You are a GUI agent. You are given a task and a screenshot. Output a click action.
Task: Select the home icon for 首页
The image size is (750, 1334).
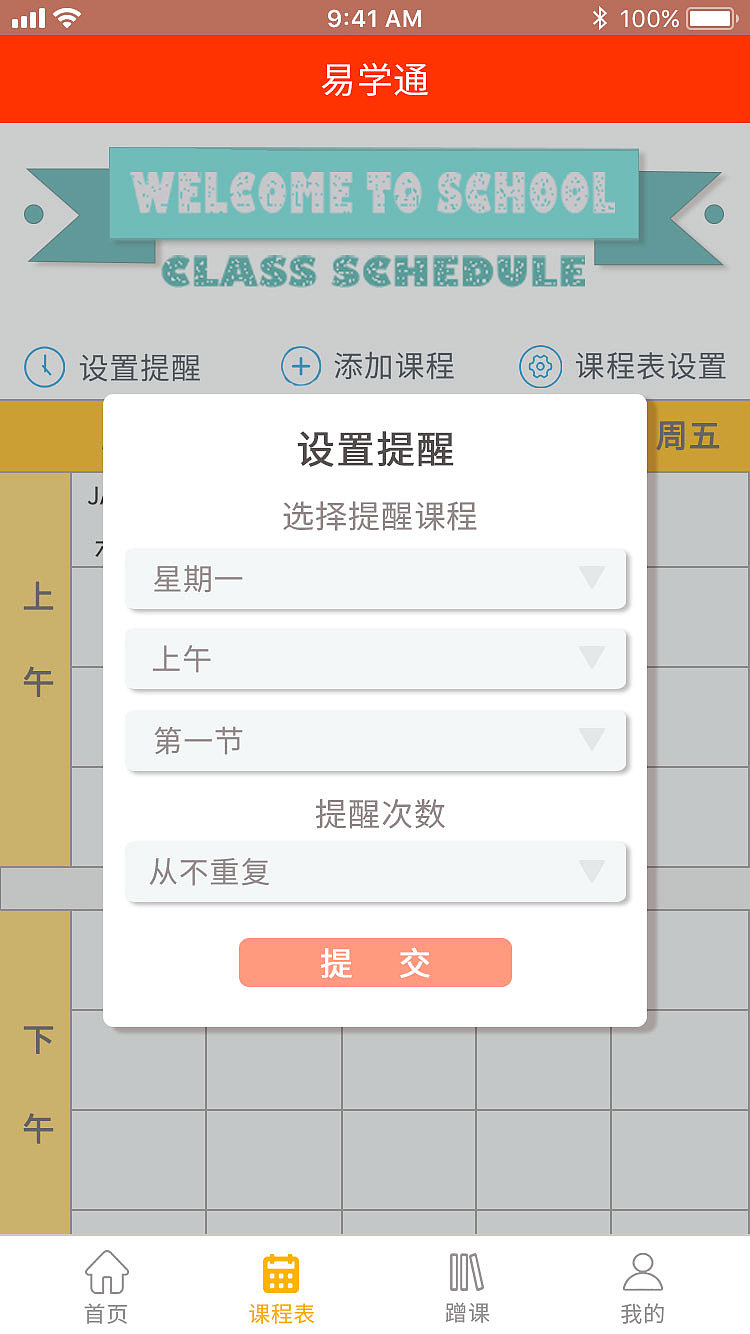point(106,1268)
